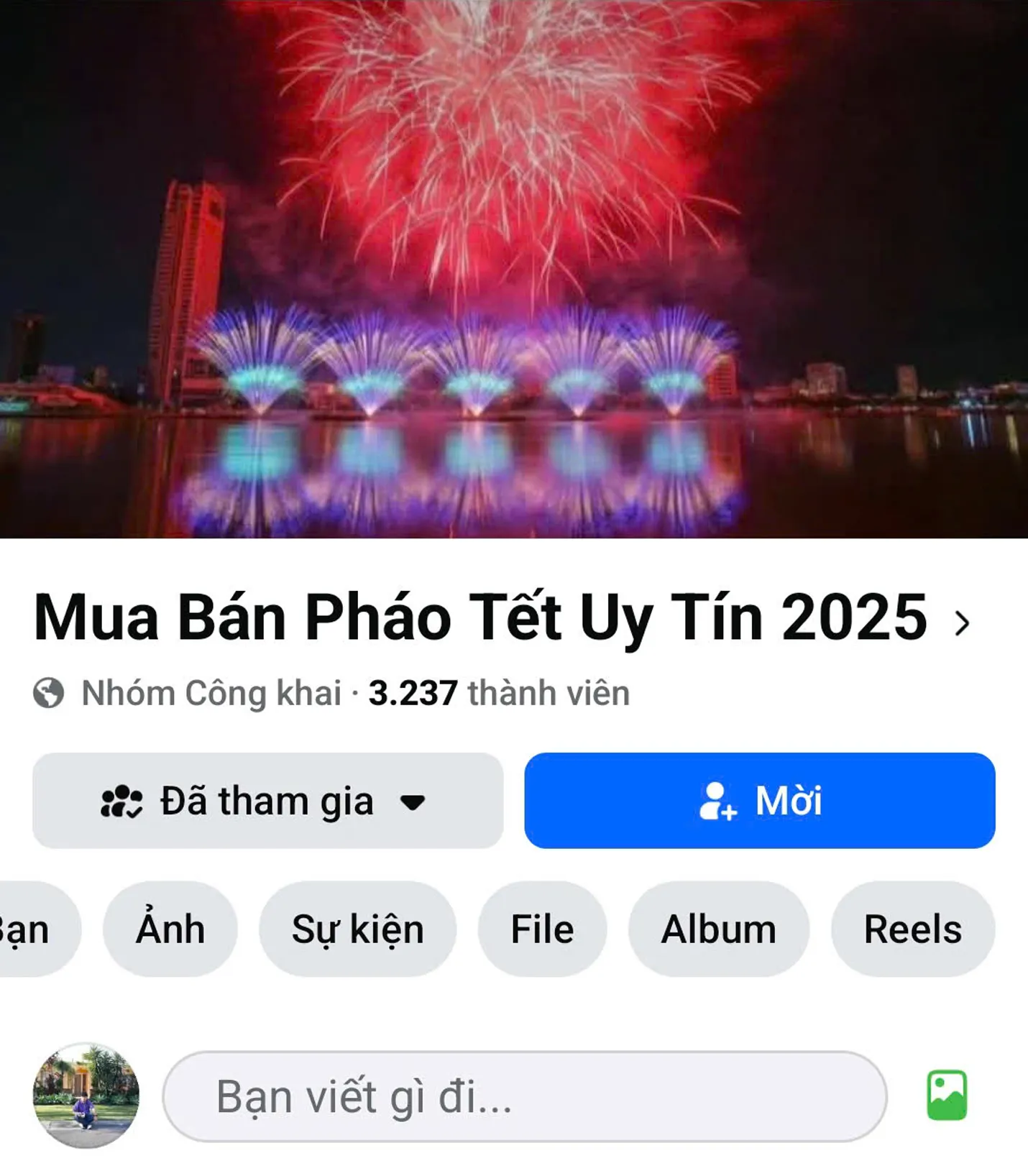This screenshot has width=1028, height=1176.
Task: View the Album chip
Action: tap(718, 929)
